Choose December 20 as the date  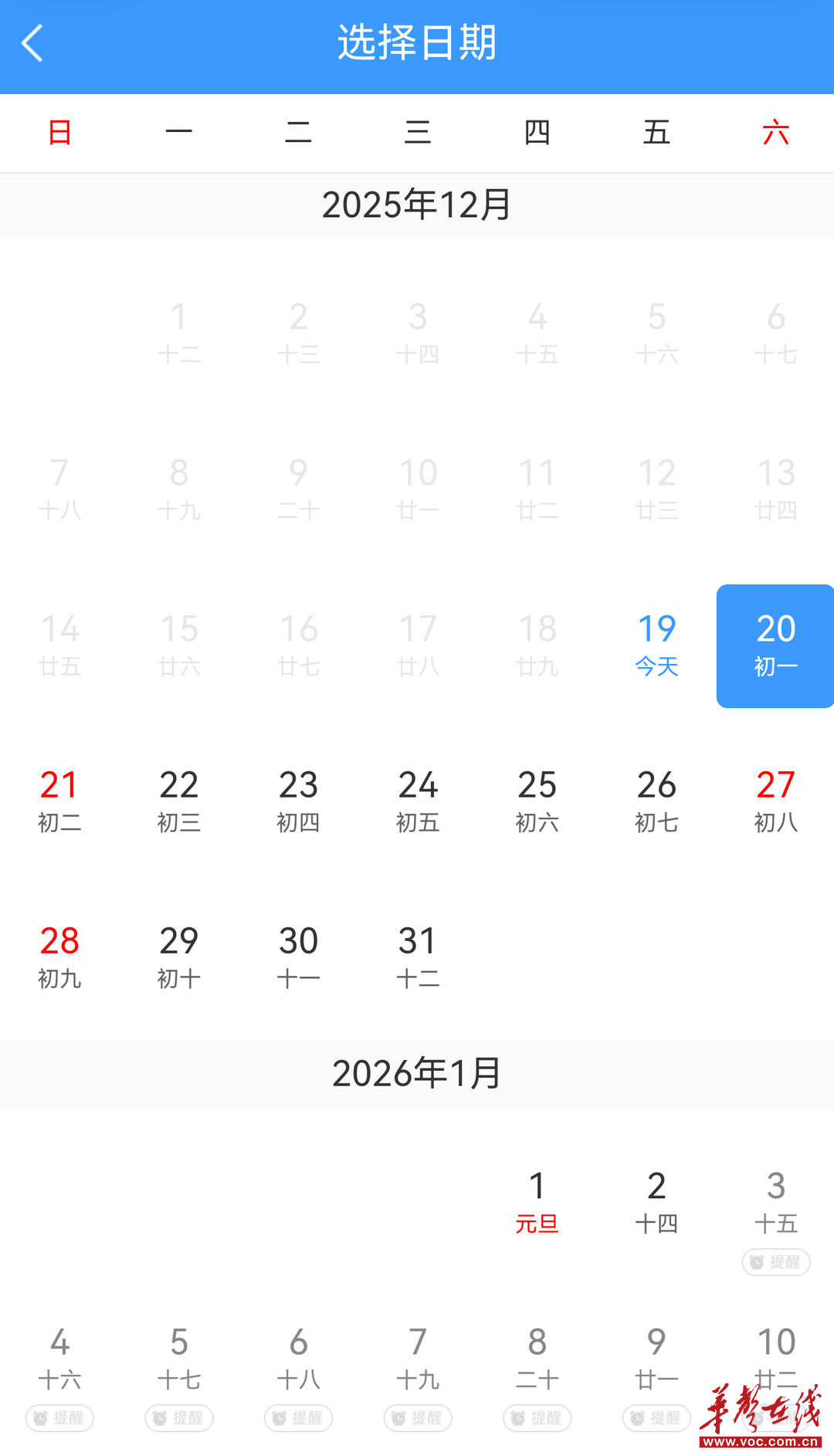[775, 645]
